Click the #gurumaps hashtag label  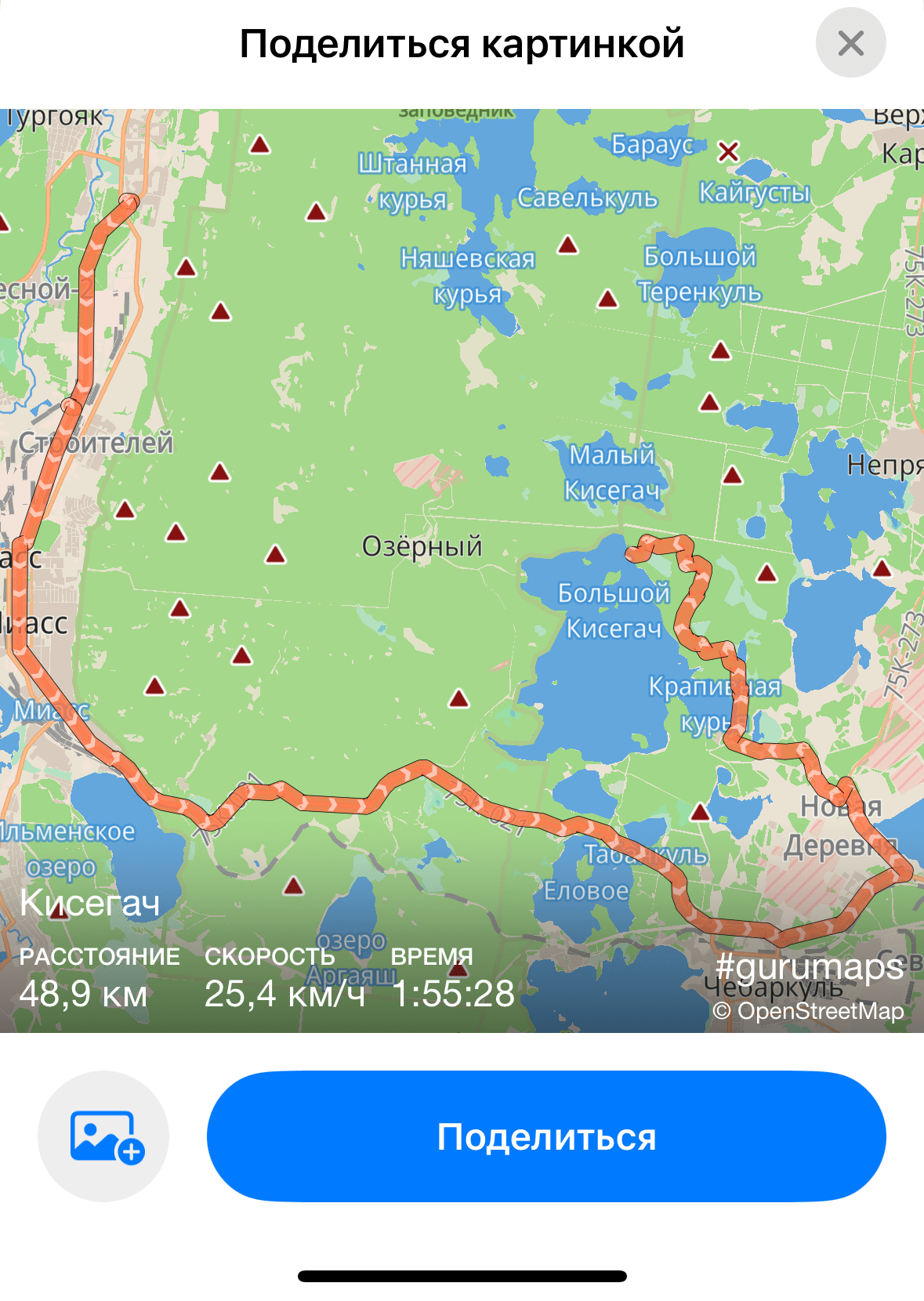(x=809, y=969)
